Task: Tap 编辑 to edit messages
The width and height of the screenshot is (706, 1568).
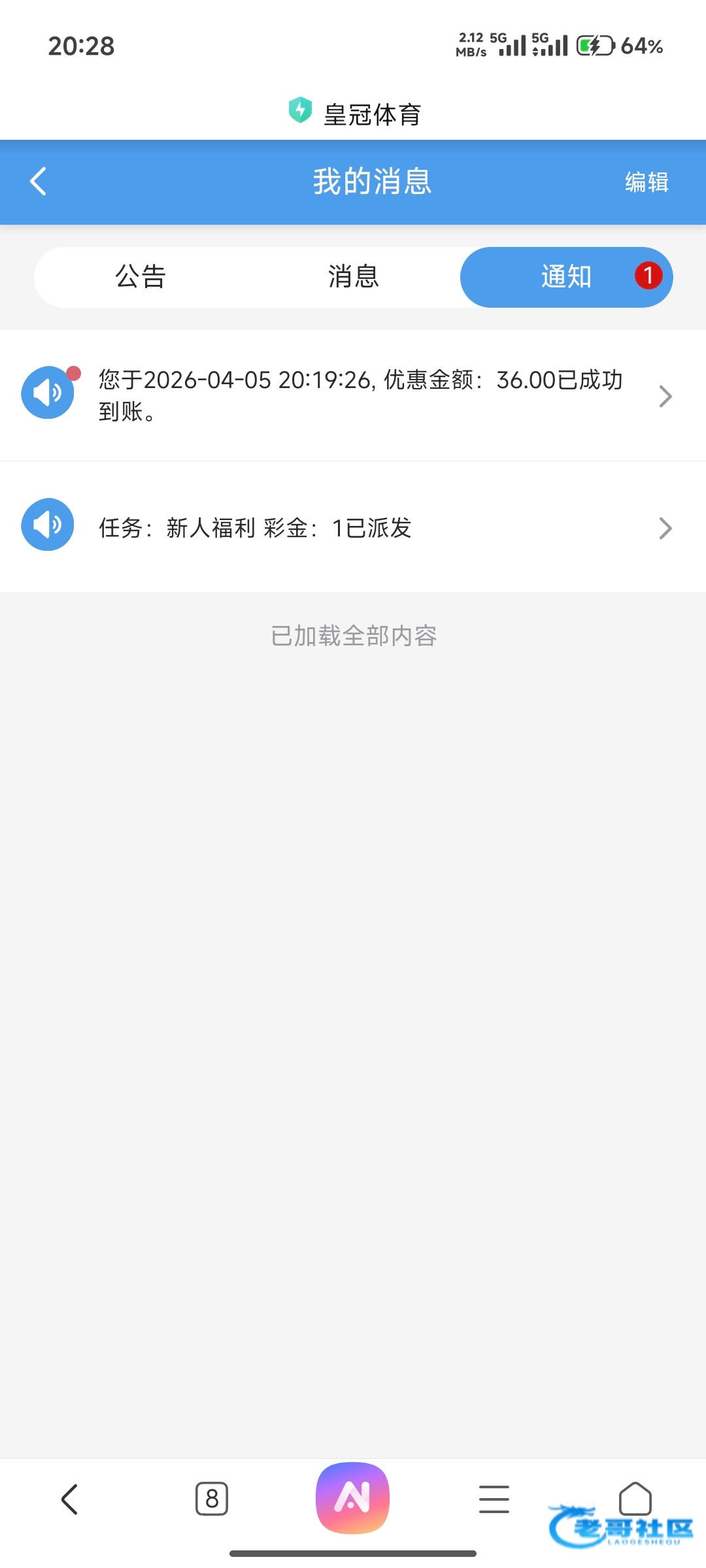Action: pos(646,182)
